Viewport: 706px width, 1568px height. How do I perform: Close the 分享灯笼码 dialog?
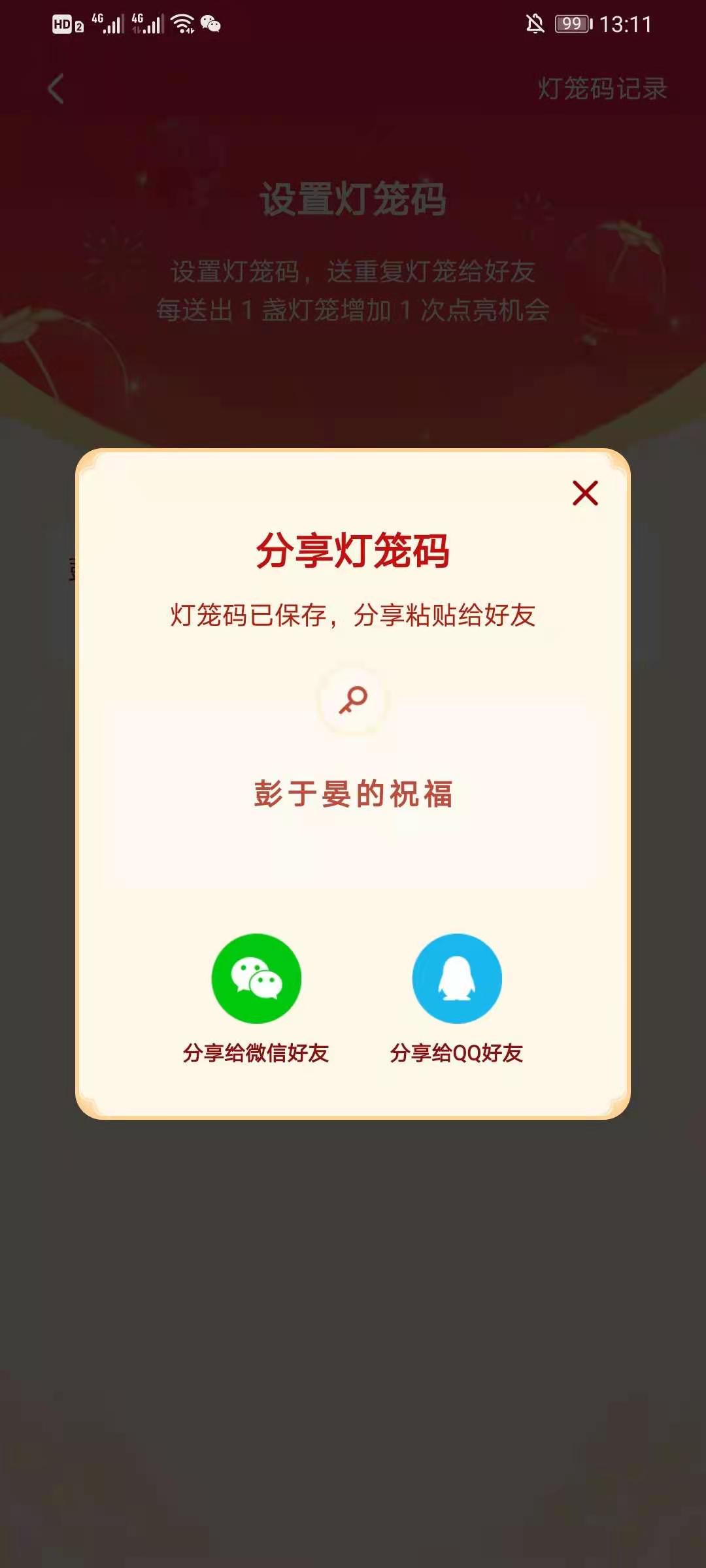[585, 493]
